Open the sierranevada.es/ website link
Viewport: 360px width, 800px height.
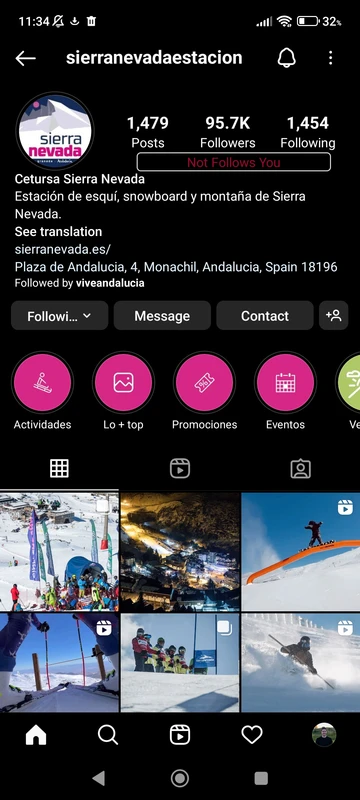point(63,249)
